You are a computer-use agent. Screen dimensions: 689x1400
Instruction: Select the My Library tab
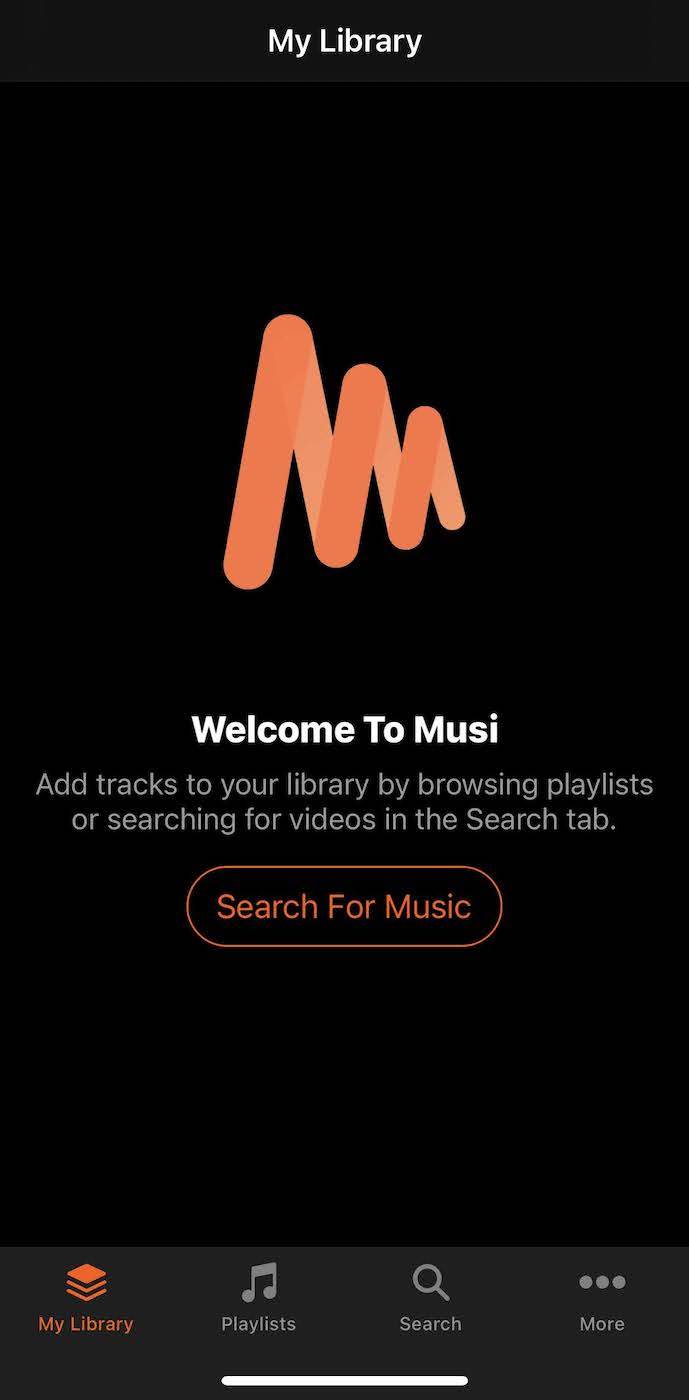[86, 1298]
